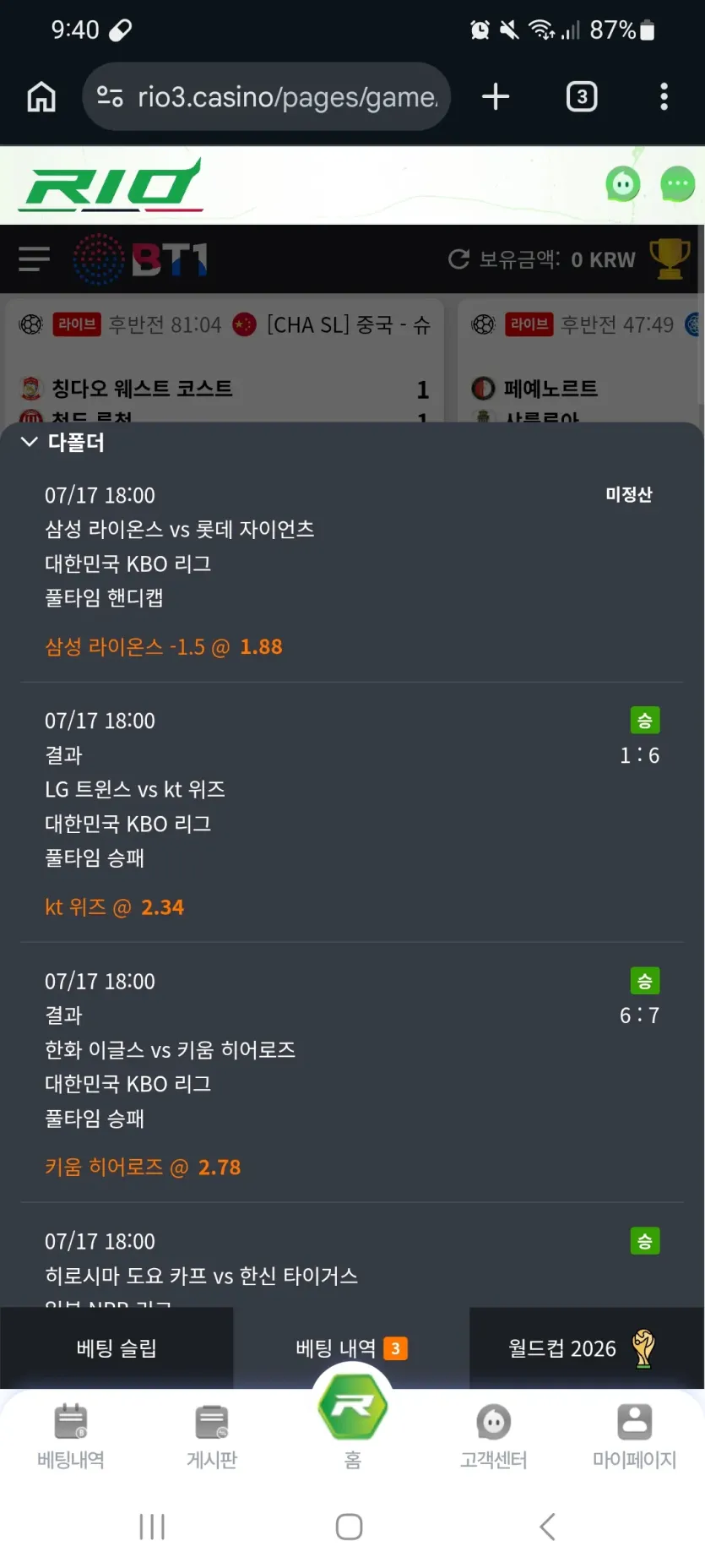The width and height of the screenshot is (705, 1568).
Task: Open the hamburger menu next to BT1
Action: point(34,259)
